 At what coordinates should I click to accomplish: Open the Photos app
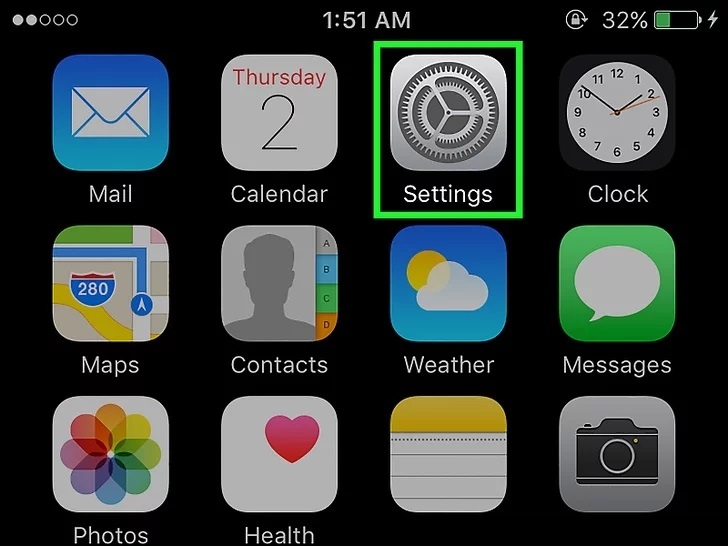(x=110, y=455)
